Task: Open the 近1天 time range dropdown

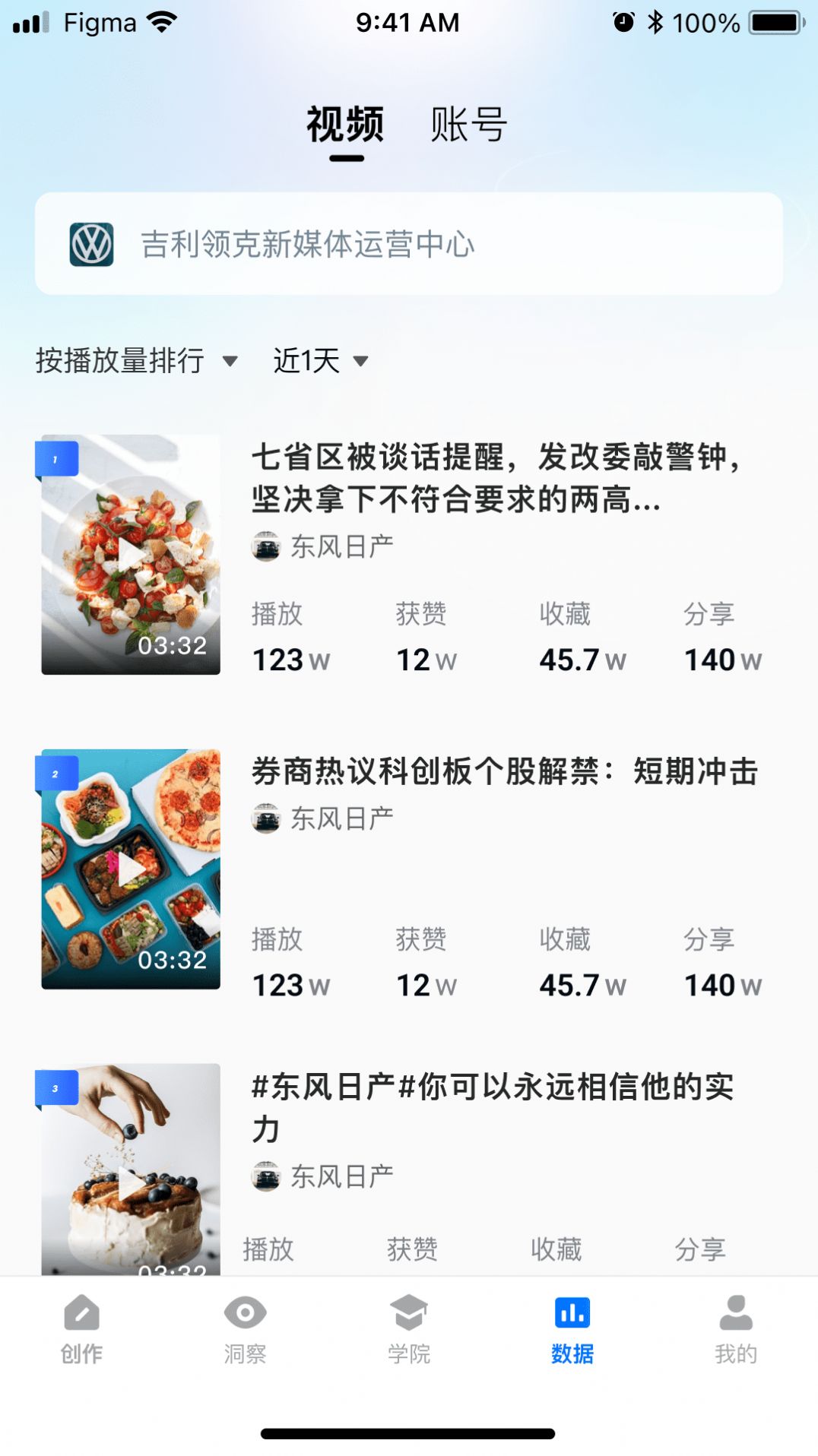Action: (313, 360)
